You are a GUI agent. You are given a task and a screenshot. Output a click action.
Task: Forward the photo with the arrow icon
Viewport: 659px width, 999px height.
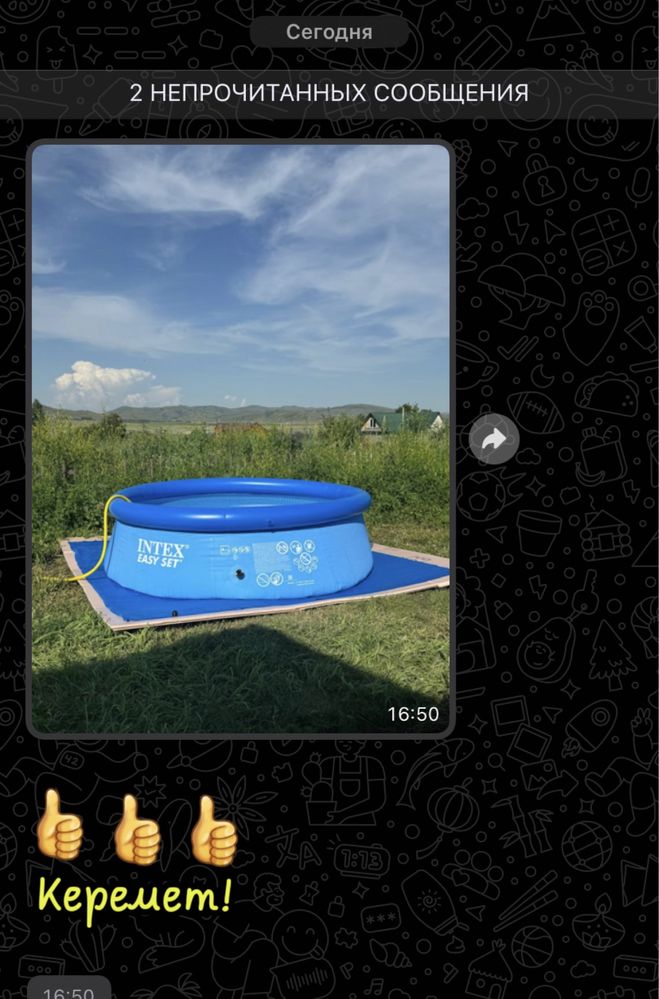pos(494,439)
